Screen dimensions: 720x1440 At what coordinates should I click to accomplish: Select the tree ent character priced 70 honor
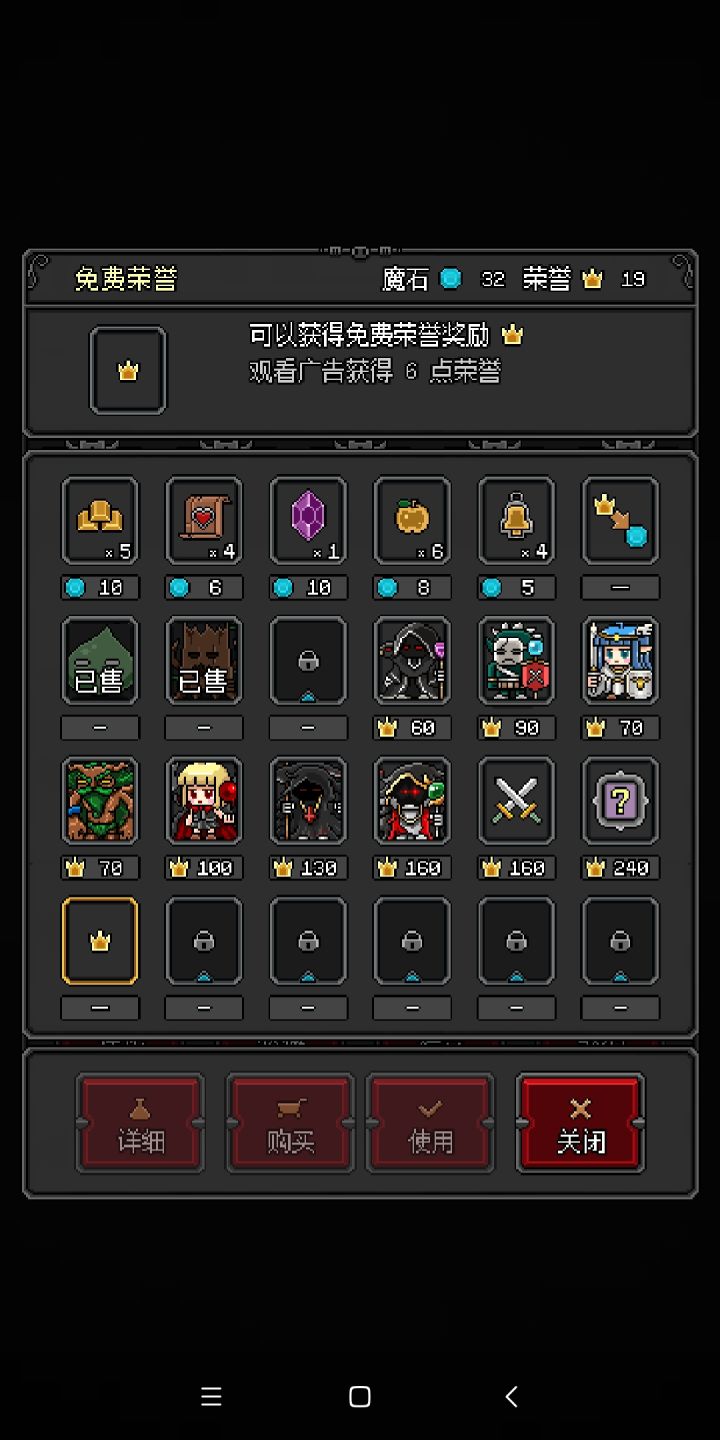click(x=100, y=801)
